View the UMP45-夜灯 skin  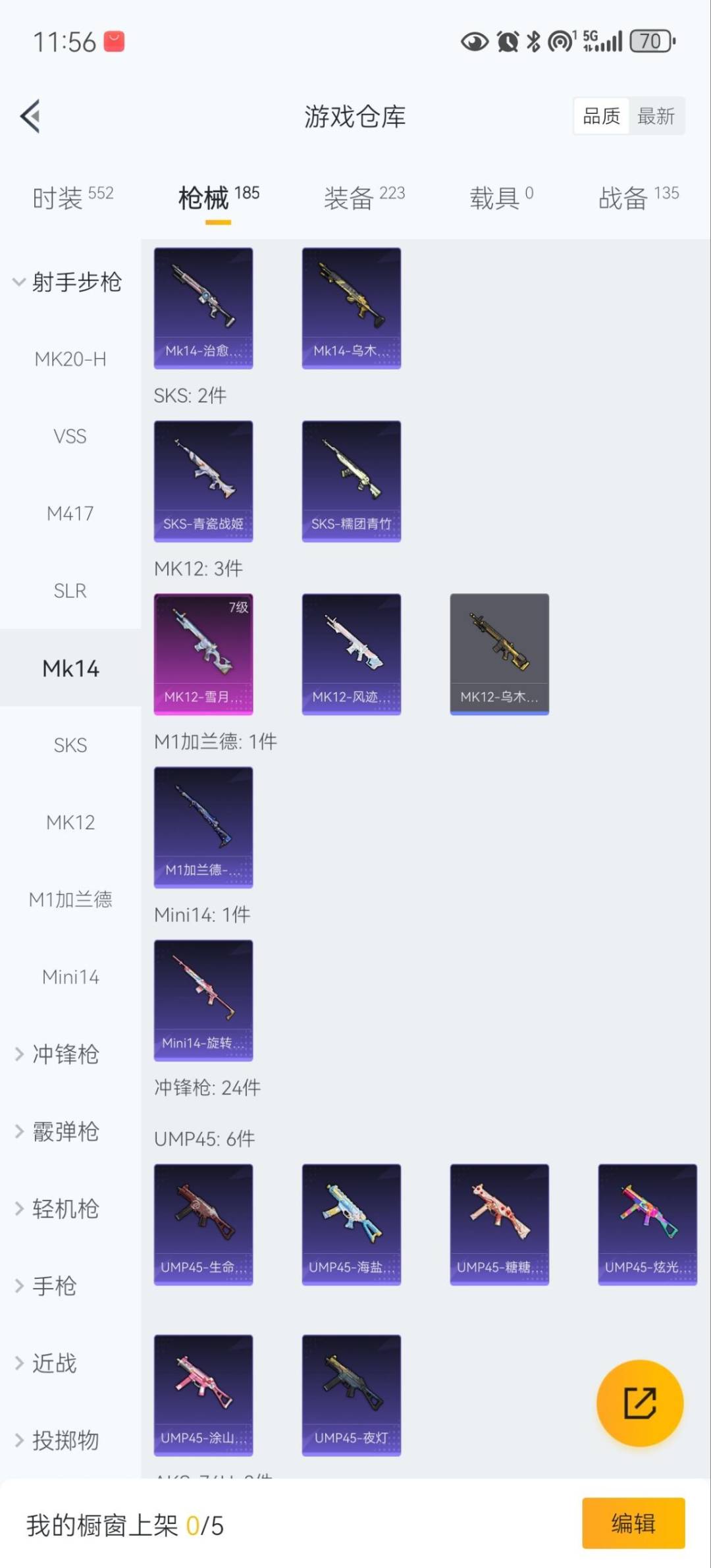click(x=352, y=1395)
